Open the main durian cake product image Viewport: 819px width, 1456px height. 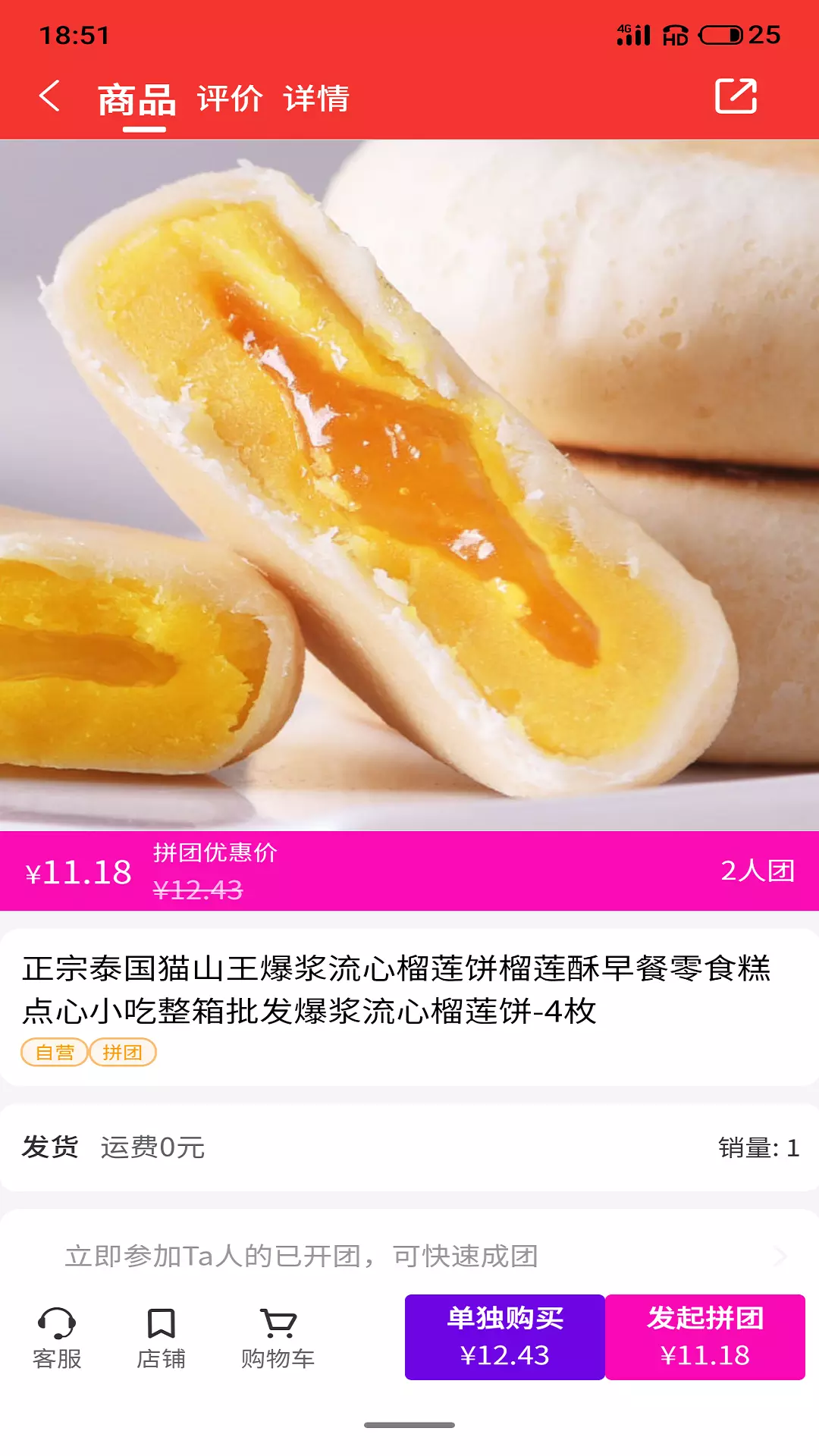(x=409, y=485)
